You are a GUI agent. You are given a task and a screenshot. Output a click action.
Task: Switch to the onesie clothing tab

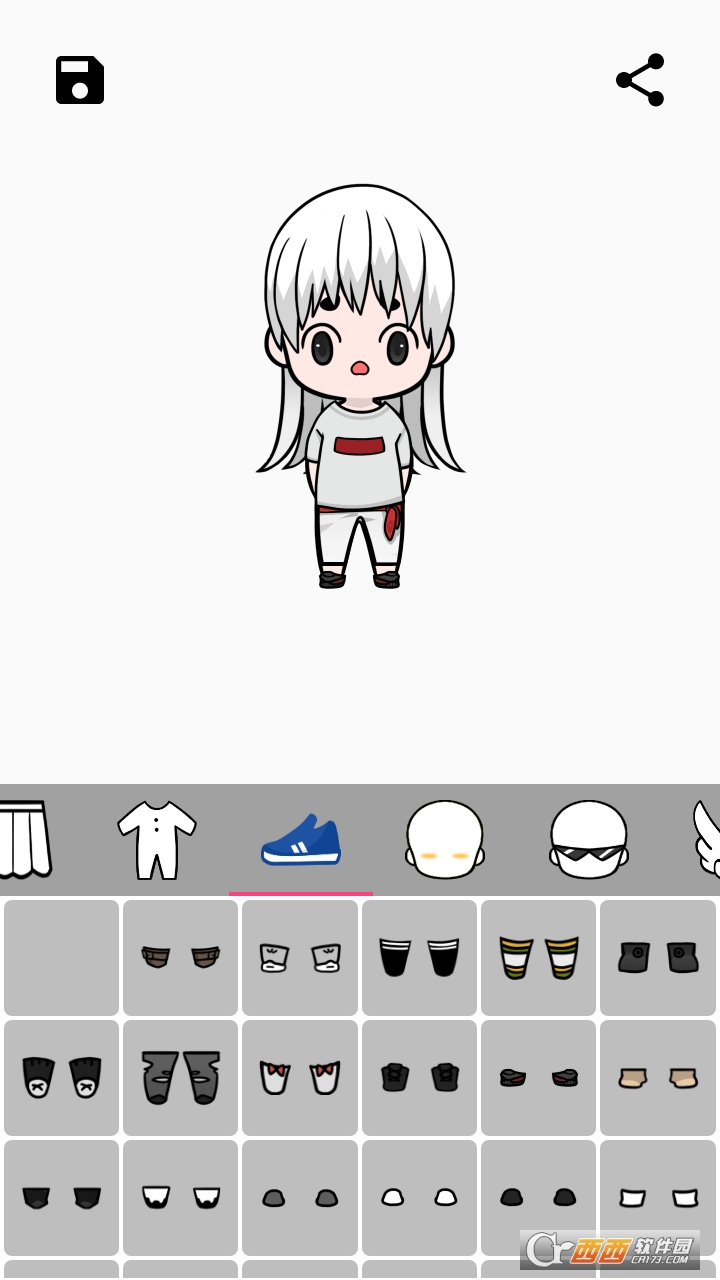[155, 840]
